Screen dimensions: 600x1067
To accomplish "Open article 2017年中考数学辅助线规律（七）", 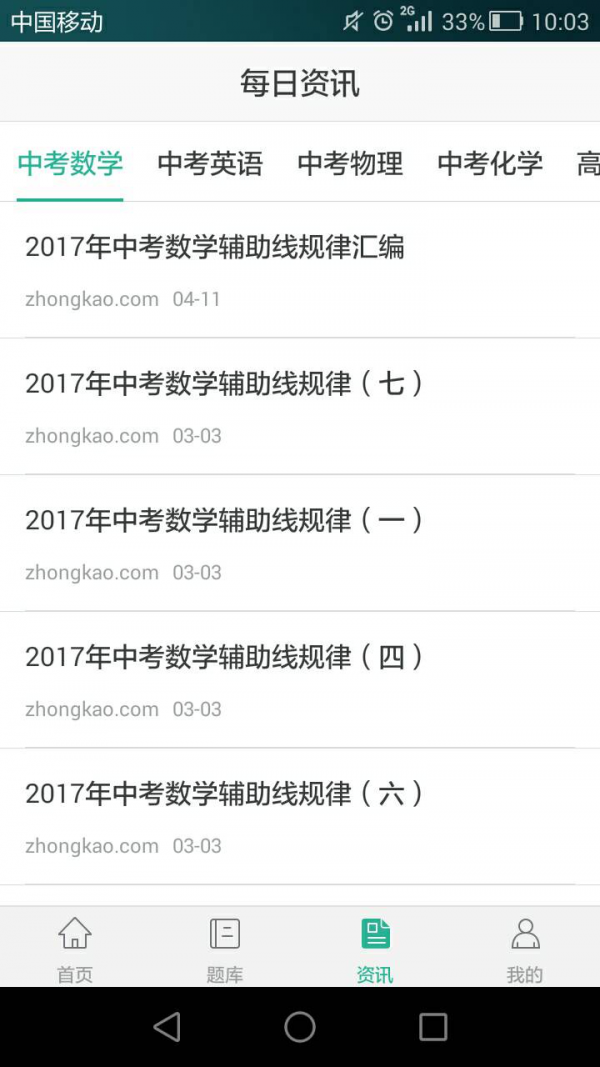I will [x=300, y=406].
